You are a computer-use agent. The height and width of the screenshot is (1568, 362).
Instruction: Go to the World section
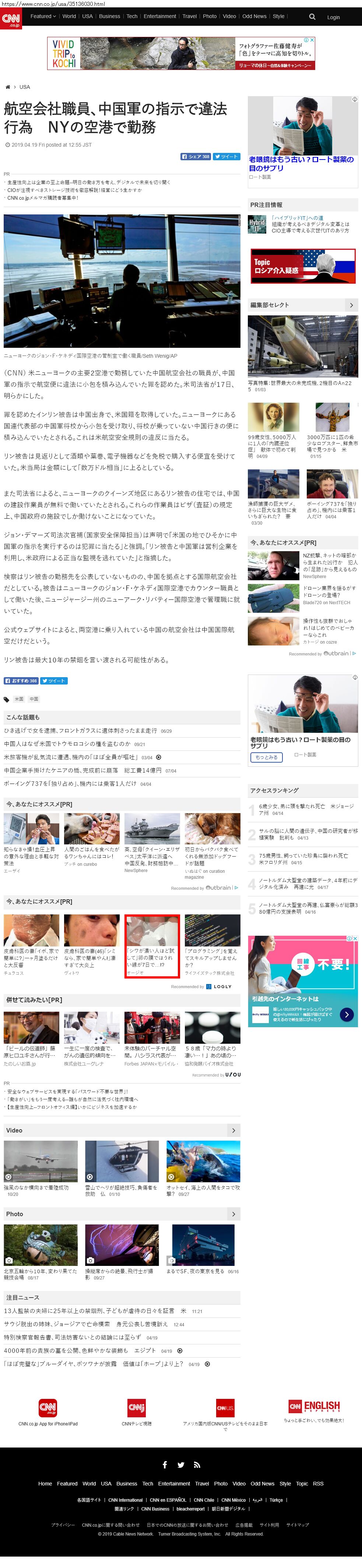[69, 17]
